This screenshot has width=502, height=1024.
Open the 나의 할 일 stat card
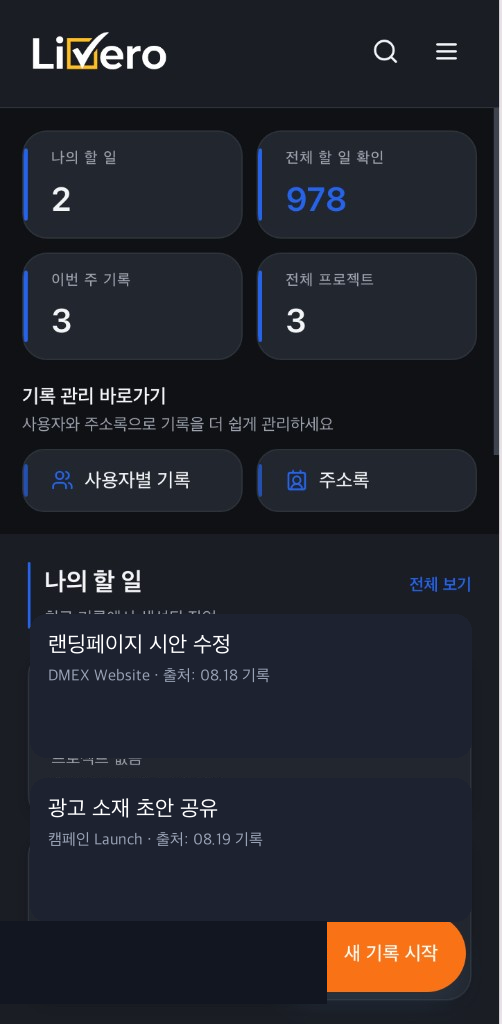133,184
